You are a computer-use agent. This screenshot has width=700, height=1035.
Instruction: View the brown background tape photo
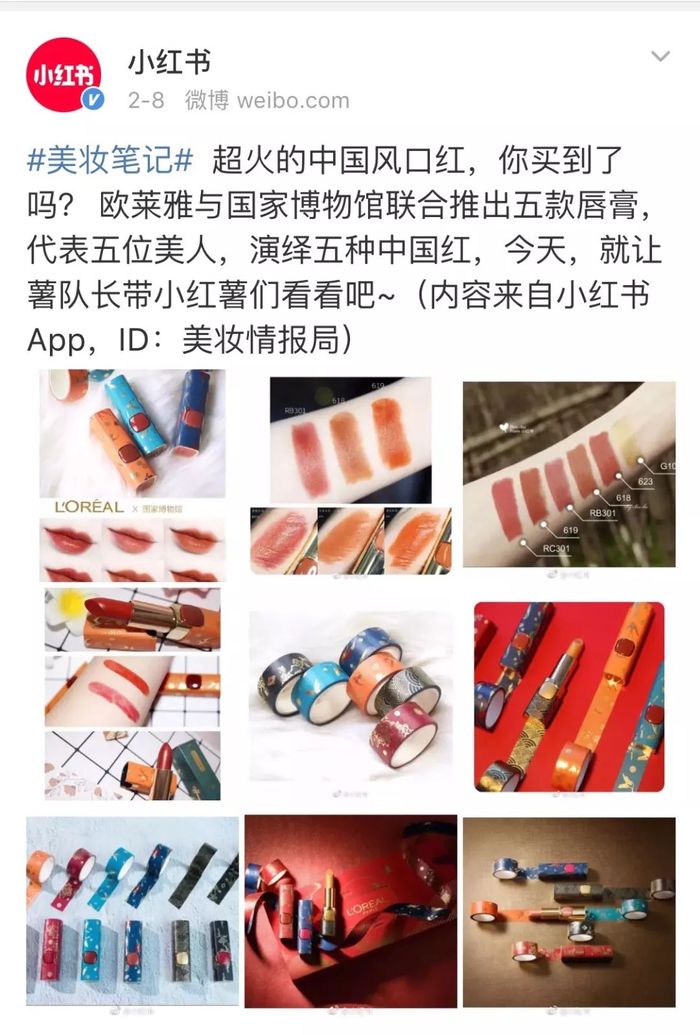568,910
